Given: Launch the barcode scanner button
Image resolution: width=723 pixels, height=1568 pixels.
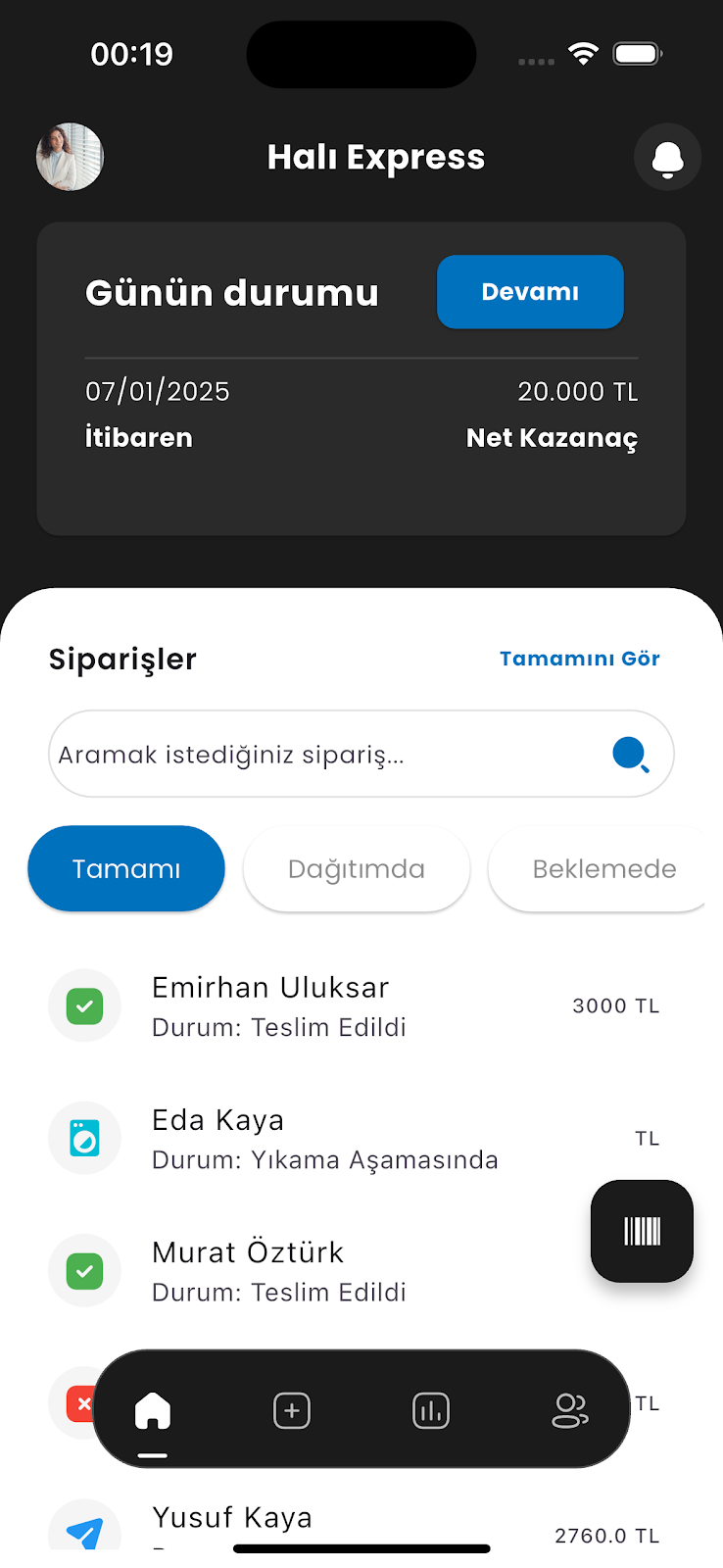Looking at the screenshot, I should 642,1231.
